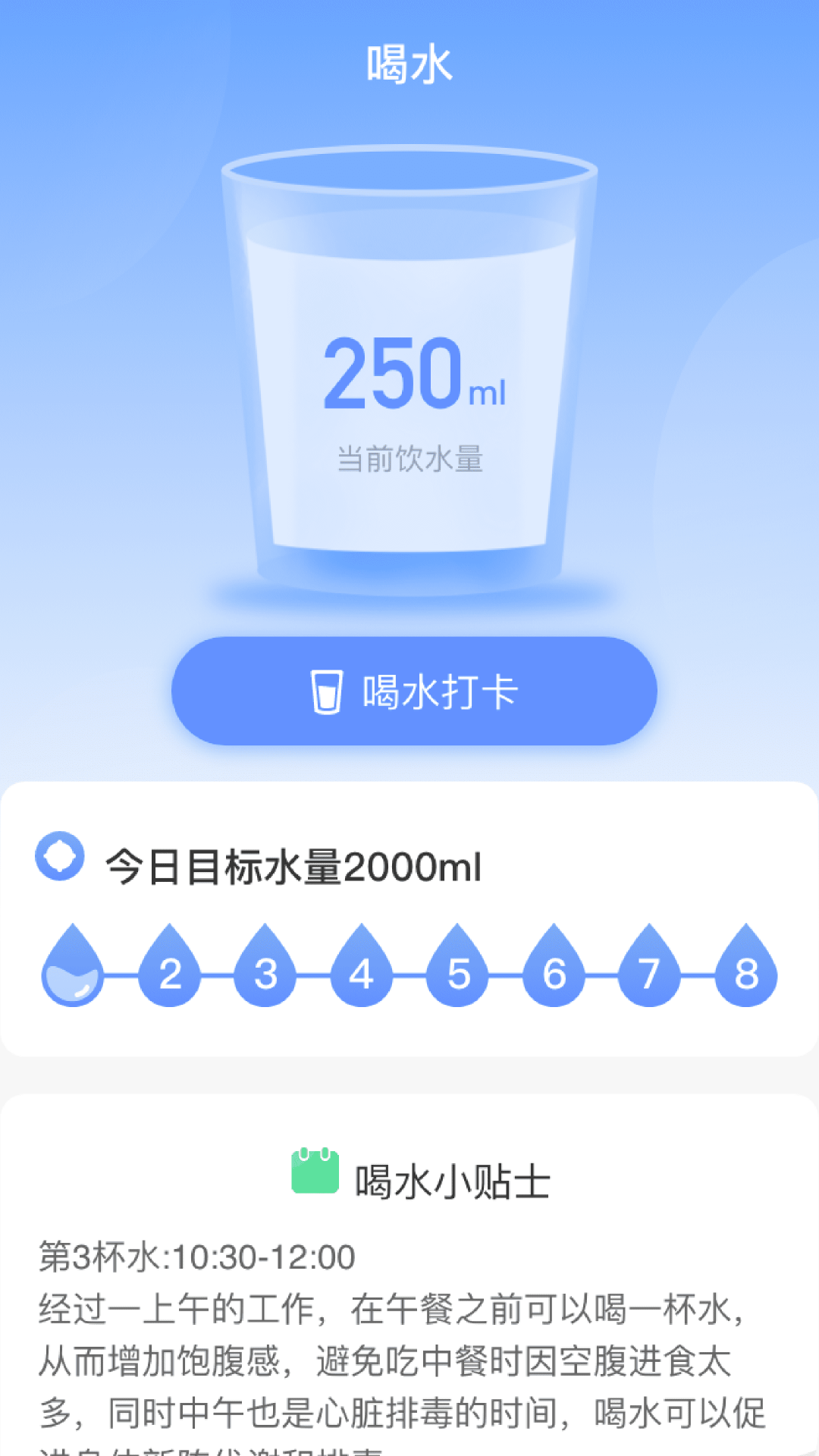Tap the blue badge icon before 今日目标水量
Viewport: 819px width, 1456px height.
(59, 858)
